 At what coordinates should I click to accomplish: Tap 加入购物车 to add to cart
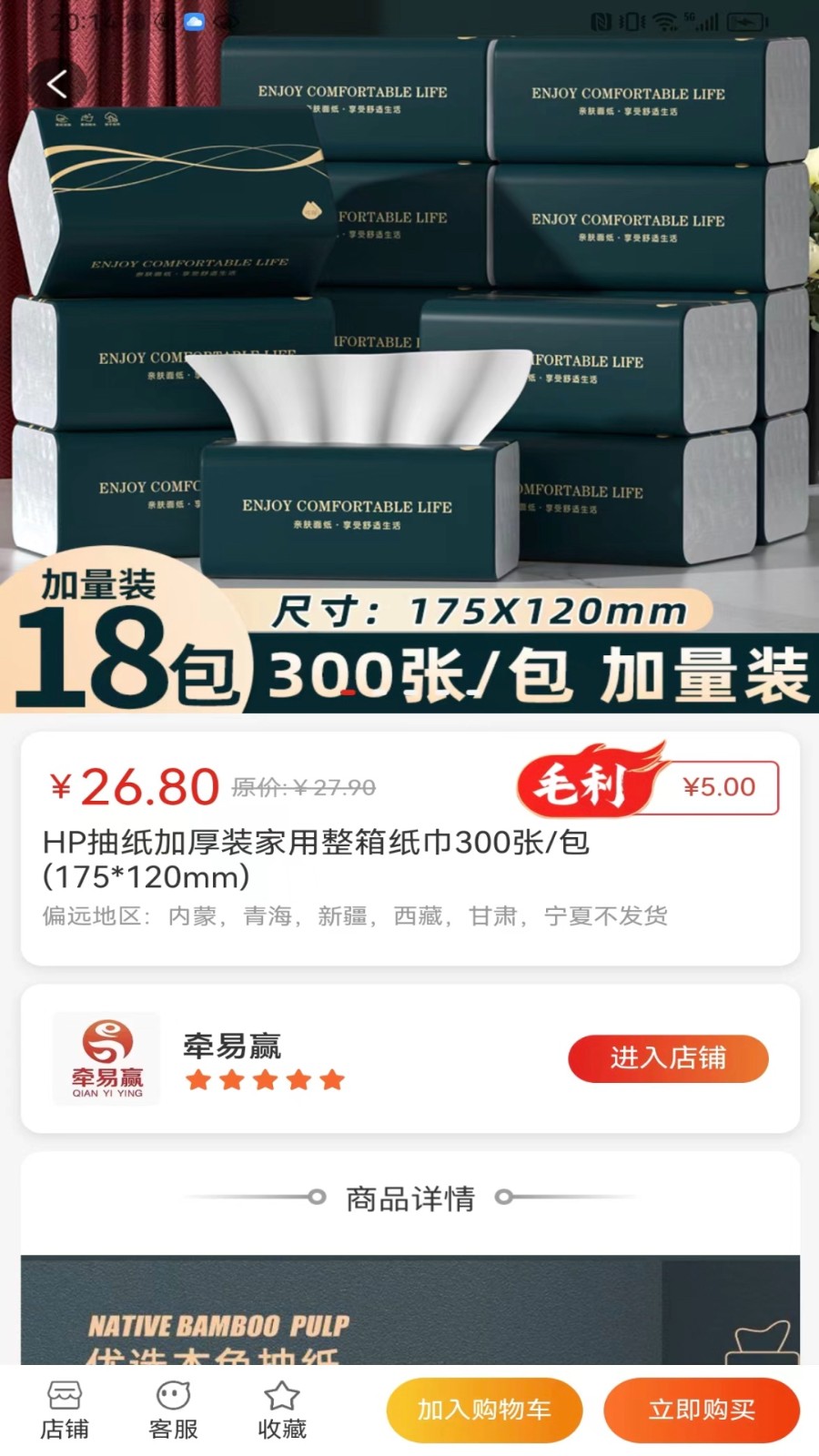pos(484,1410)
